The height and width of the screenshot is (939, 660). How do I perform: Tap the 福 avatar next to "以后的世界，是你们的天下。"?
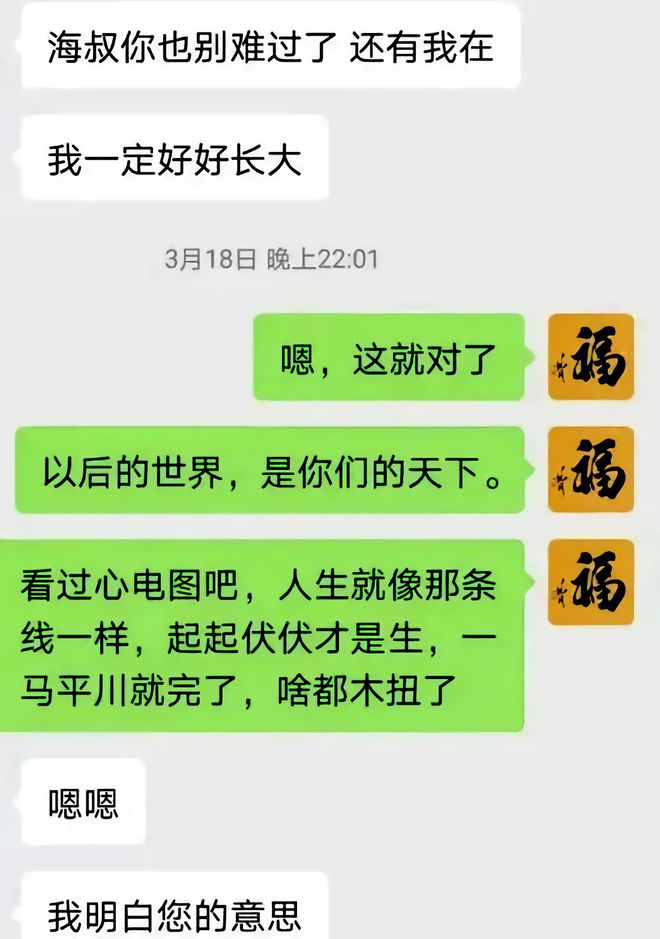591,470
